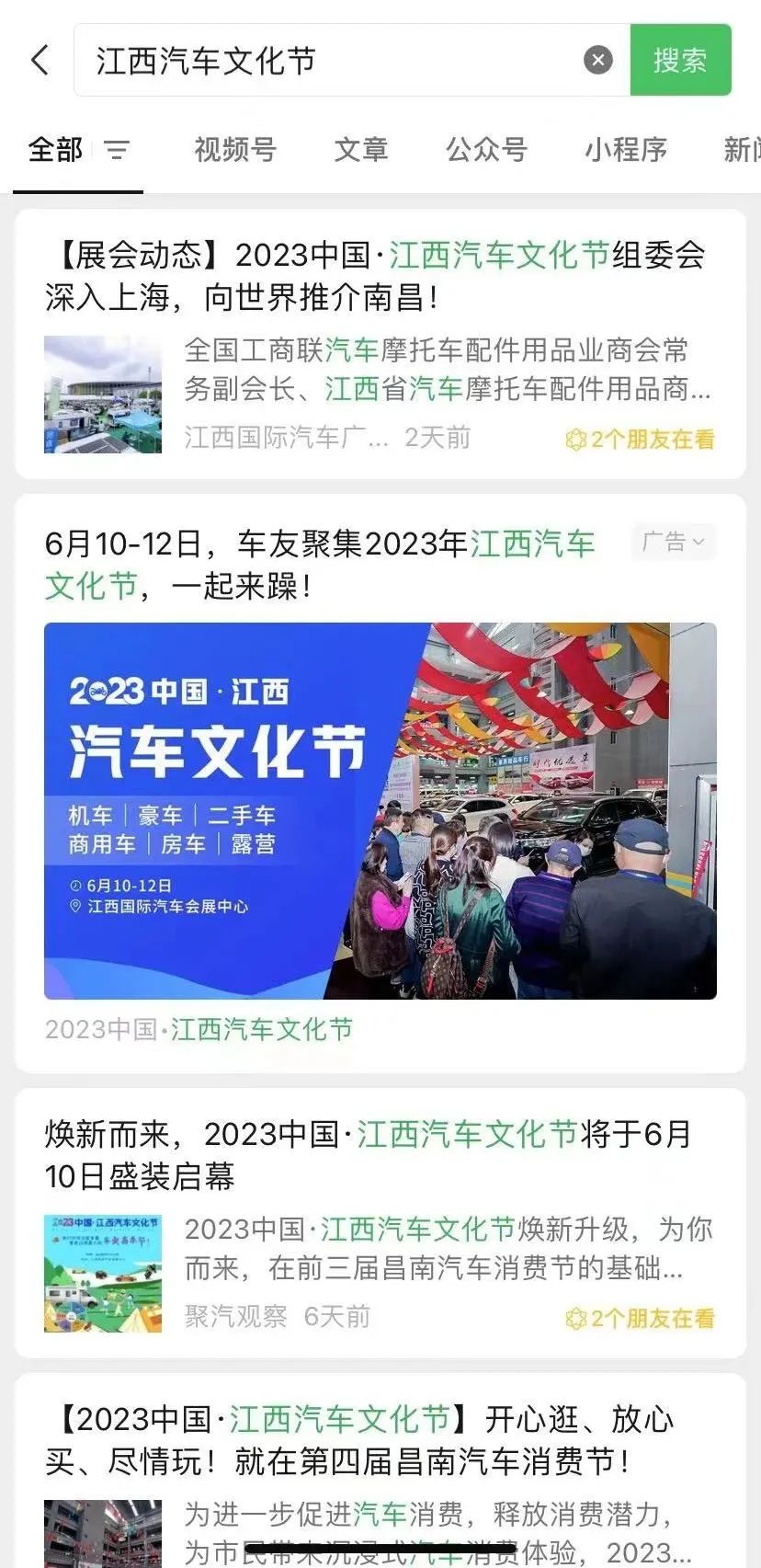Select the 全部 tab
761x1568 pixels.
pyautogui.click(x=55, y=149)
